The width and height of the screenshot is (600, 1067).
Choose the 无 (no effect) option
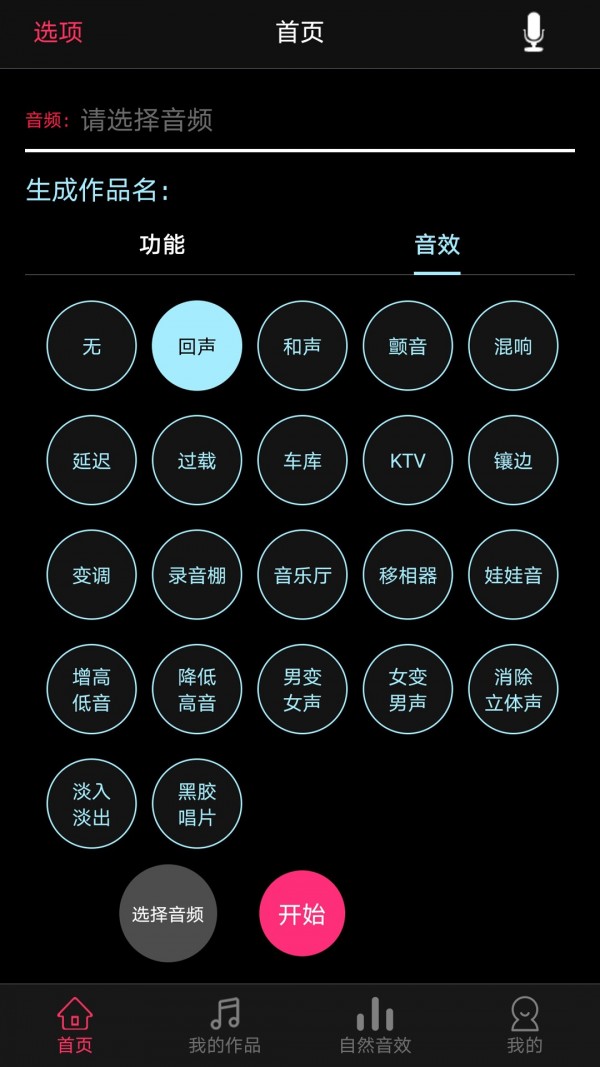(x=91, y=346)
